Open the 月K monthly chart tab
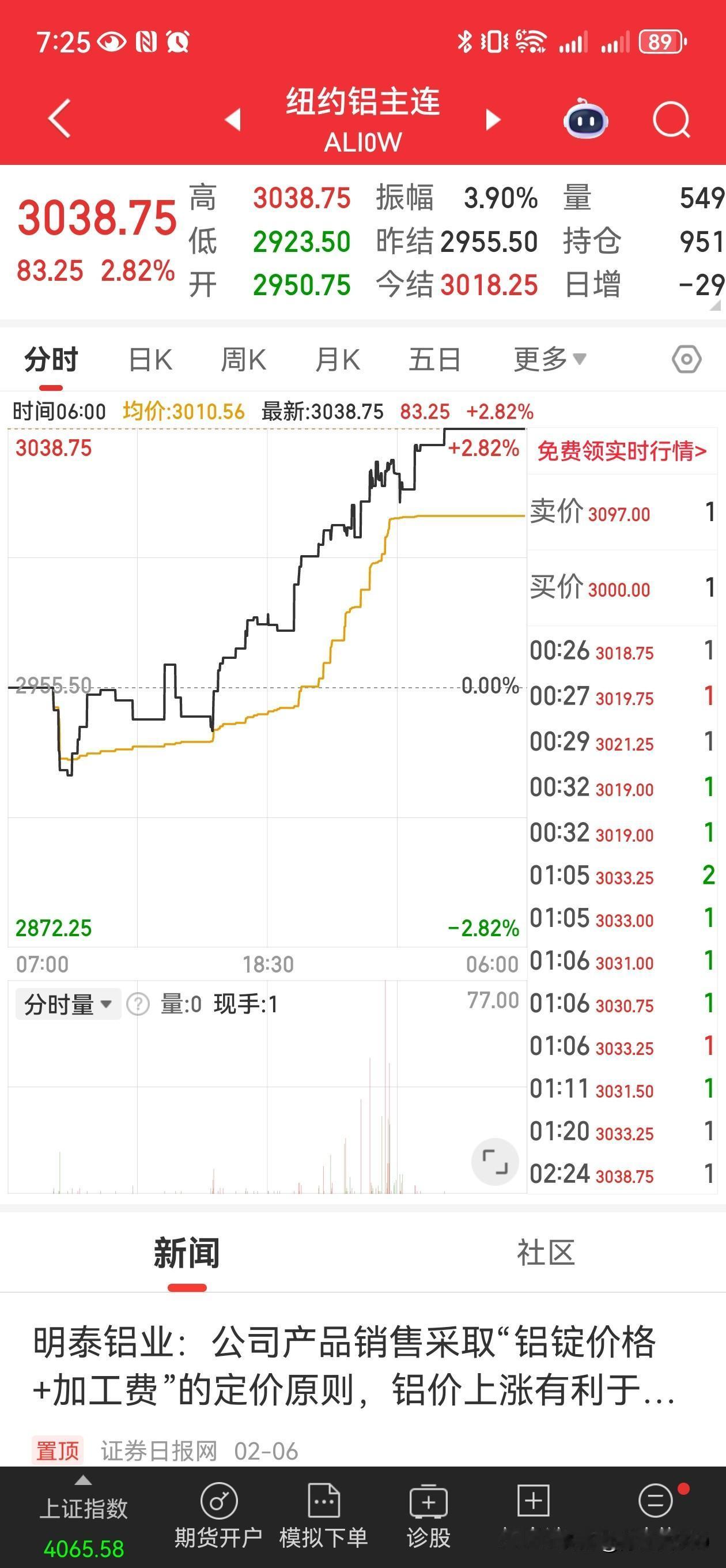Viewport: 726px width, 1568px height. [338, 359]
